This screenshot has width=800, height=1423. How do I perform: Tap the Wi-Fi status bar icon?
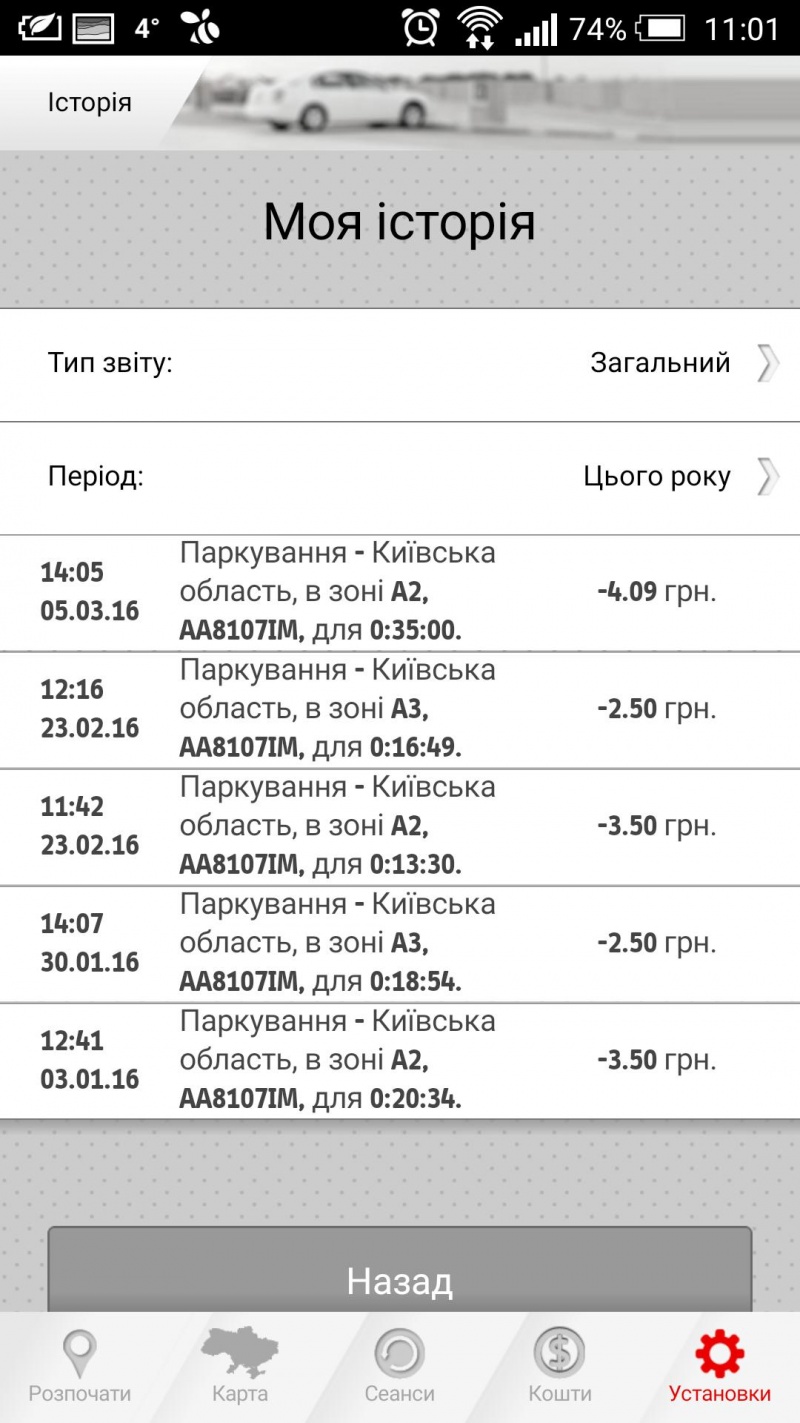click(x=481, y=28)
